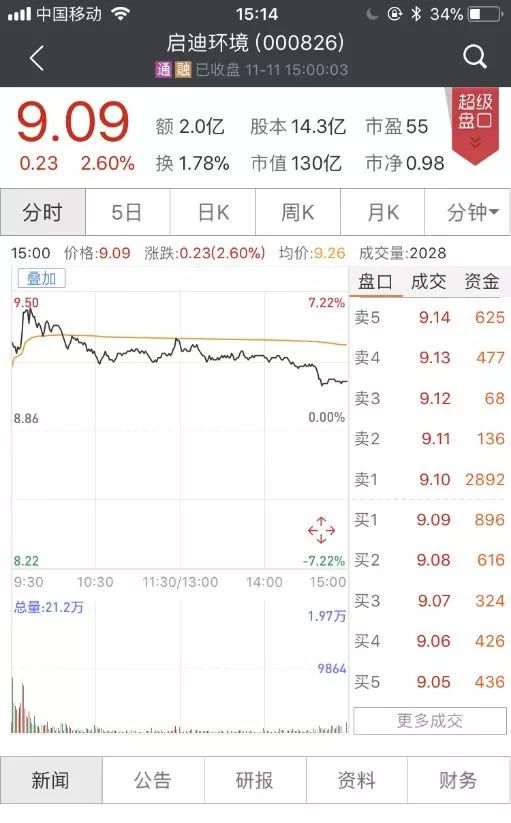The image size is (511, 823).
Task: Open the 公告 tab
Action: coord(153,780)
